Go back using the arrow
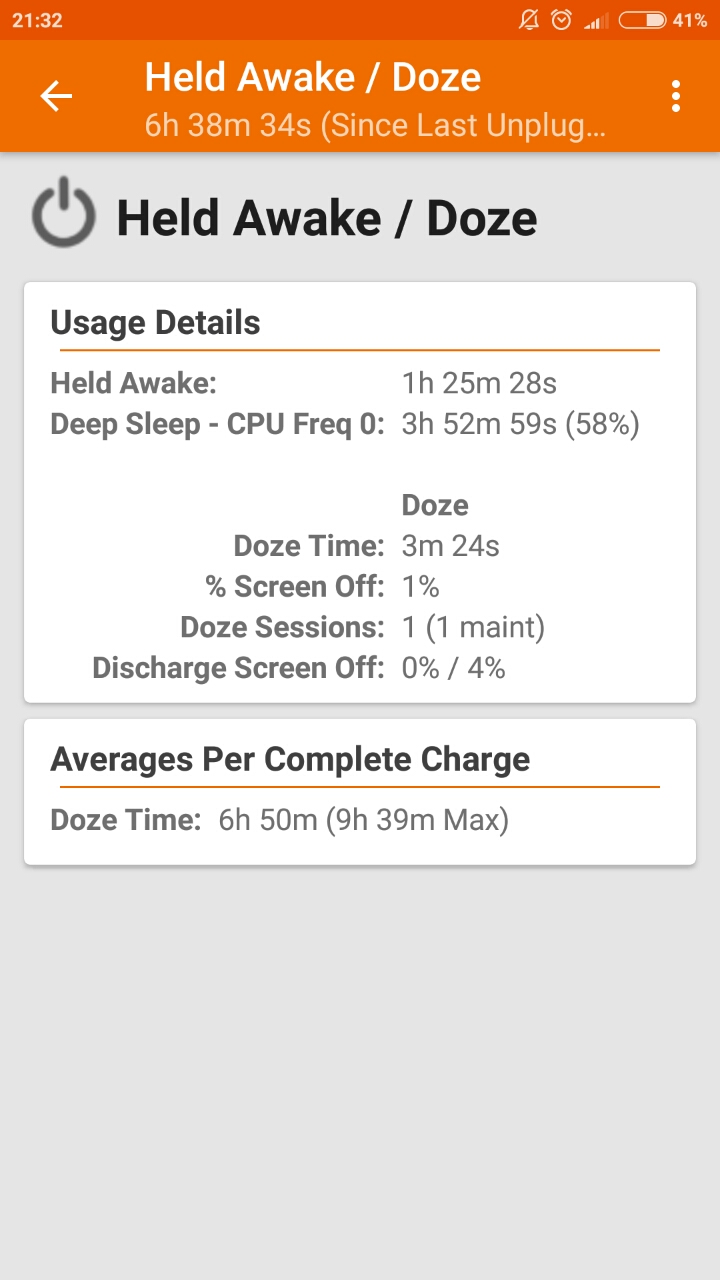Screen dimensions: 720x1280 pos(56,96)
